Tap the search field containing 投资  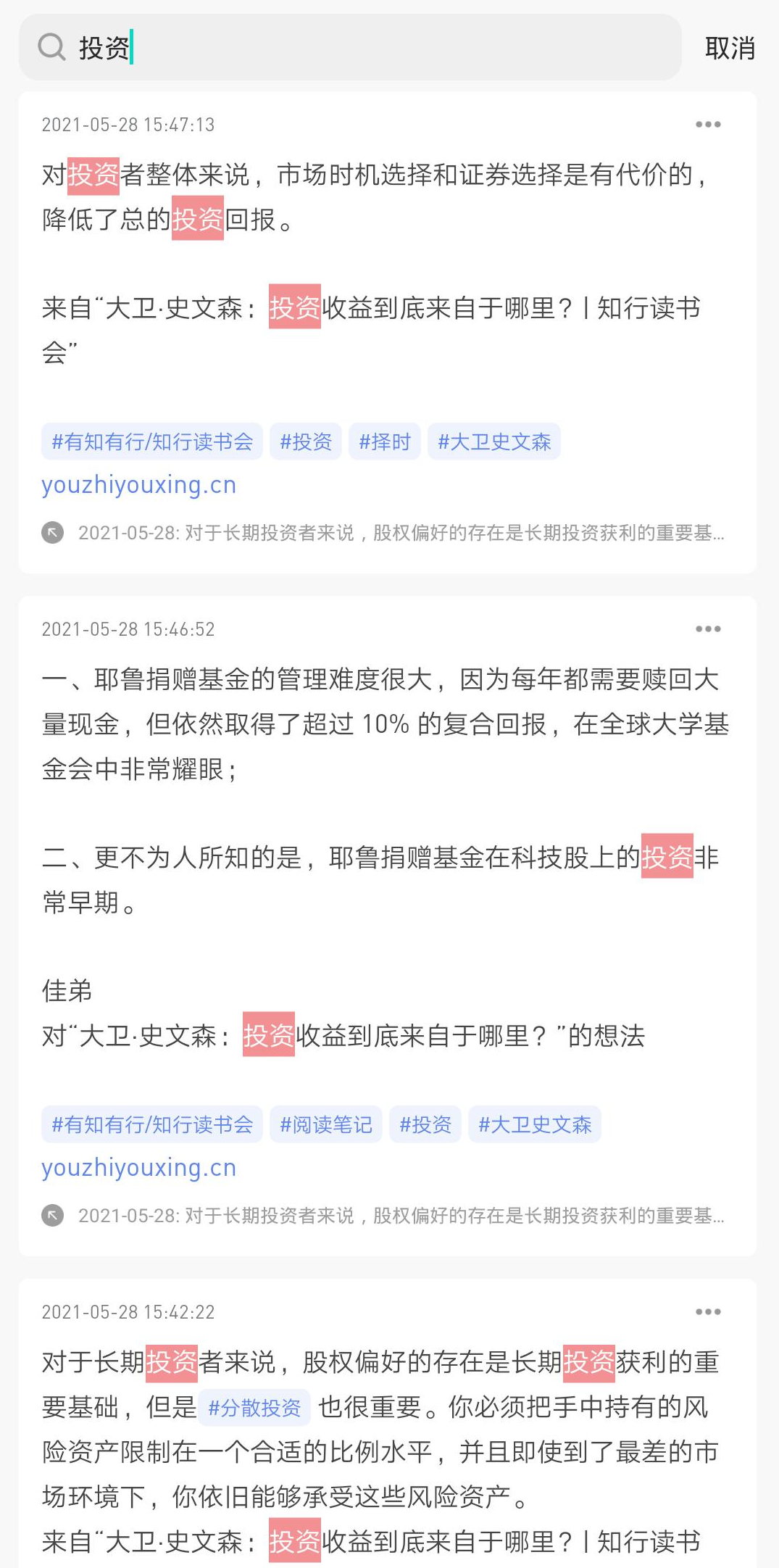pos(348,48)
